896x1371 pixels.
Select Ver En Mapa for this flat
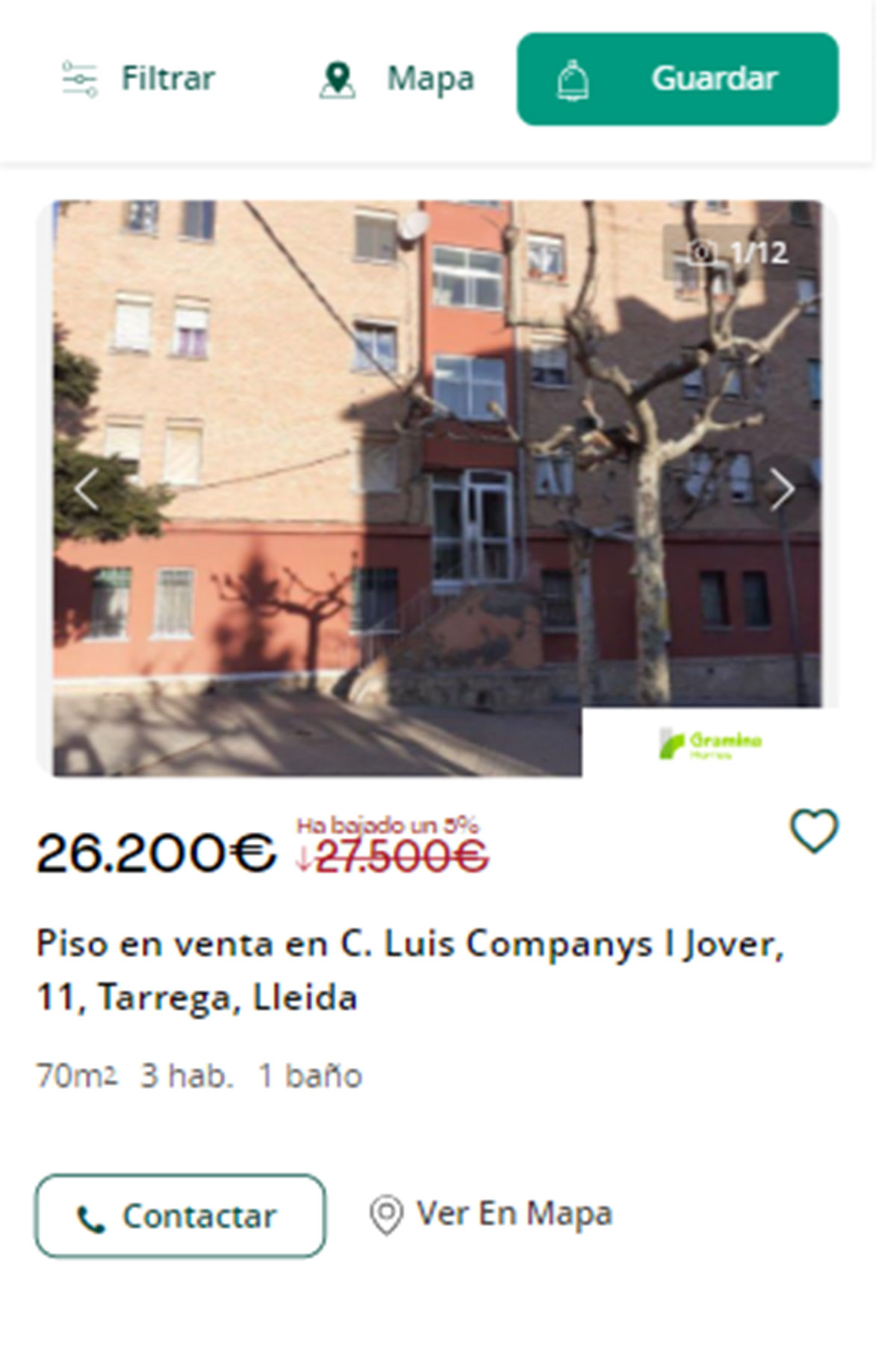[x=491, y=1214]
